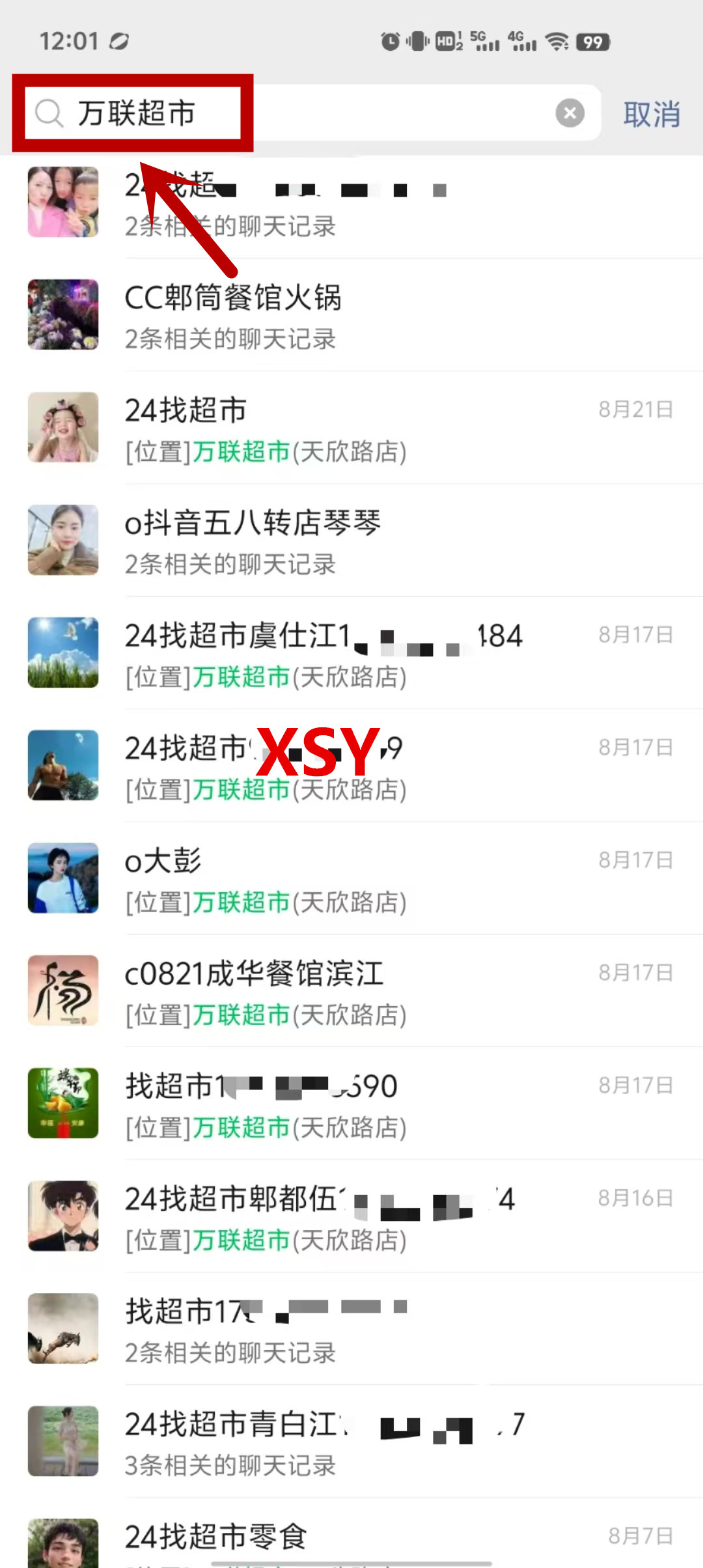
Task: Open the 24找超市 result dated 8月21日
Action: pyautogui.click(x=351, y=428)
